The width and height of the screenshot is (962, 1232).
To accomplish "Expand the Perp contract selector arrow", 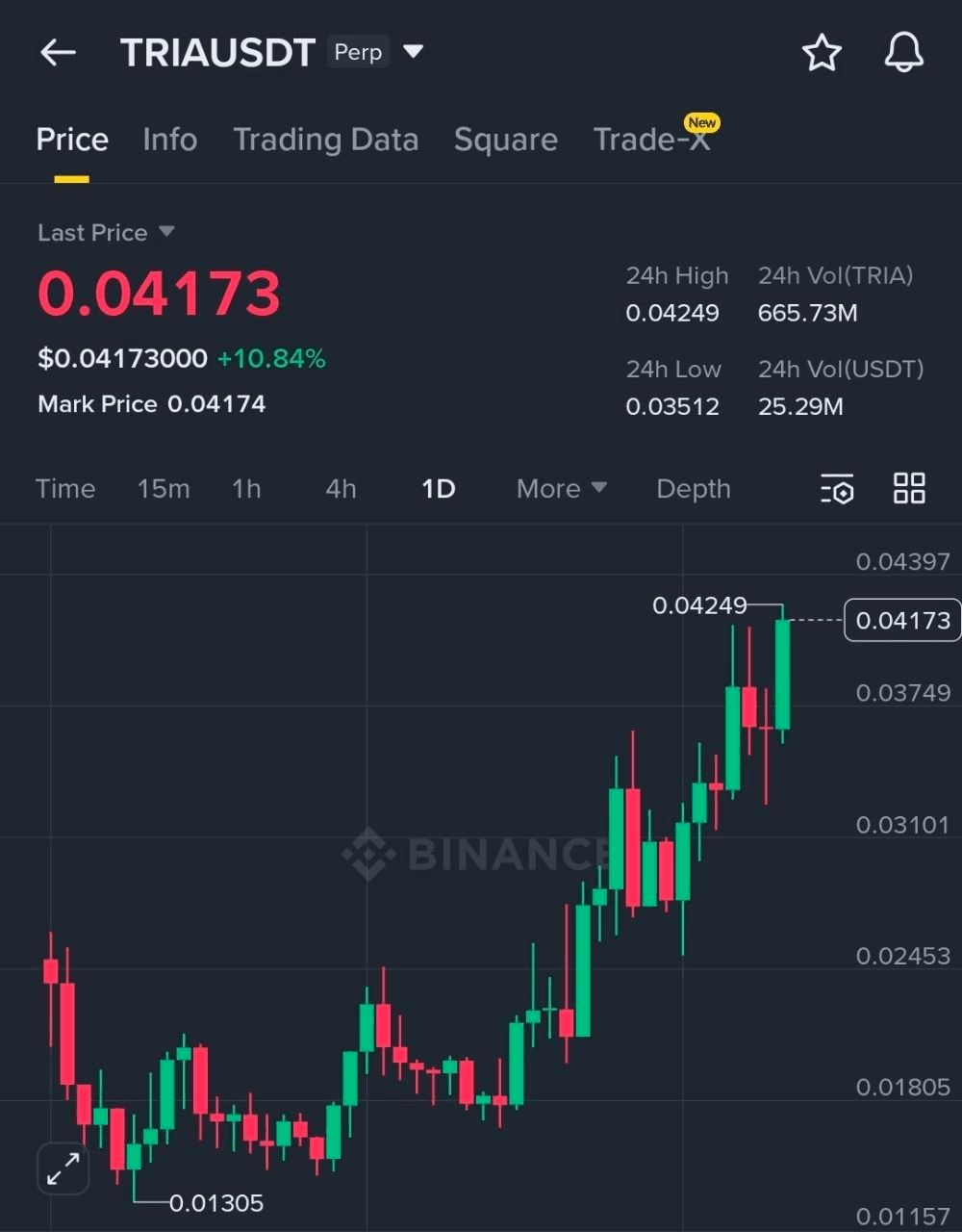I will 414,52.
